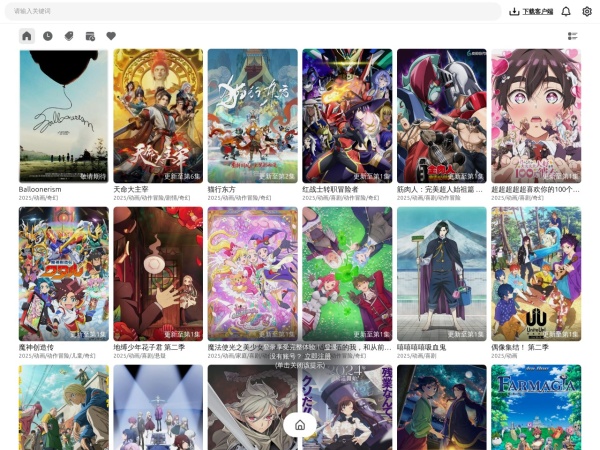Open settings via the gear icon

click(x=587, y=11)
